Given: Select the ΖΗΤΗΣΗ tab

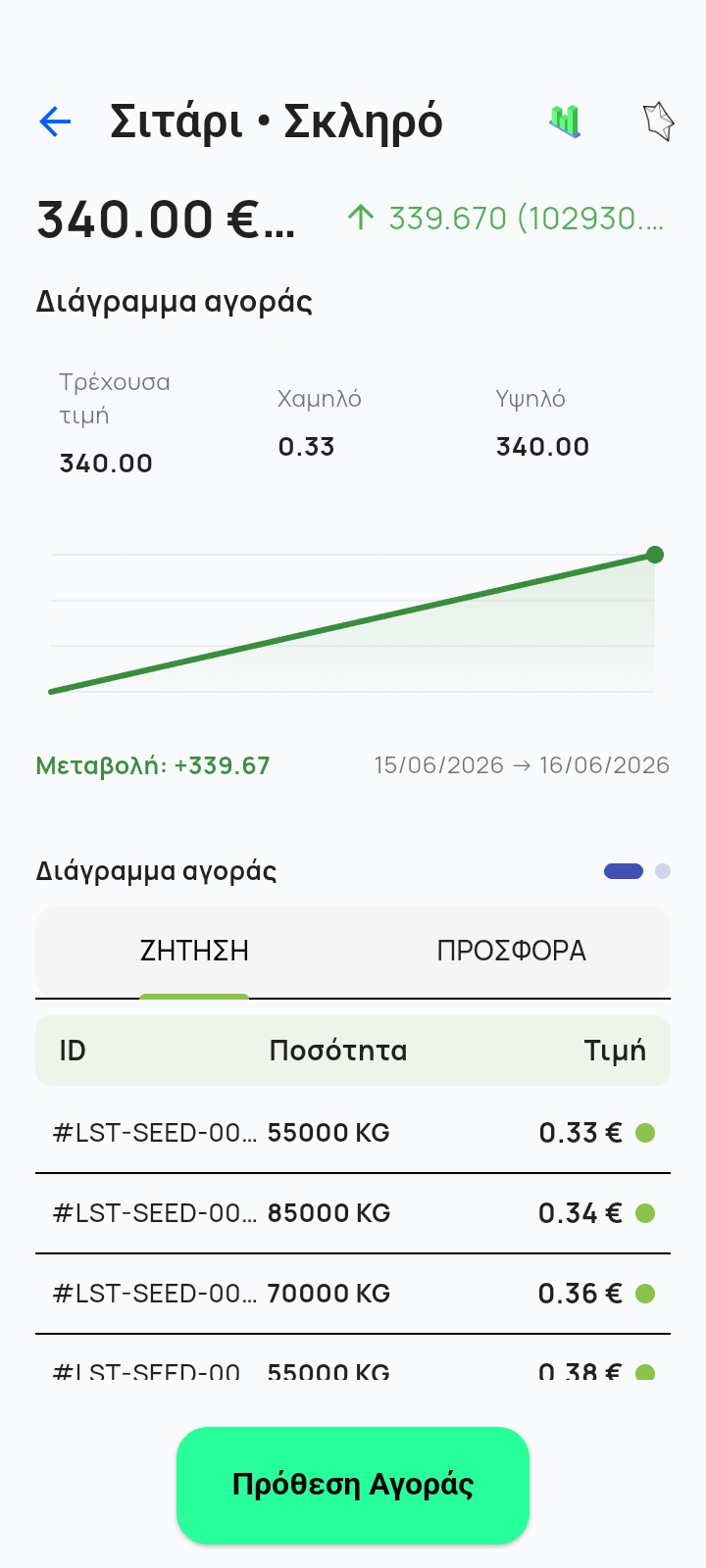Looking at the screenshot, I should [194, 951].
